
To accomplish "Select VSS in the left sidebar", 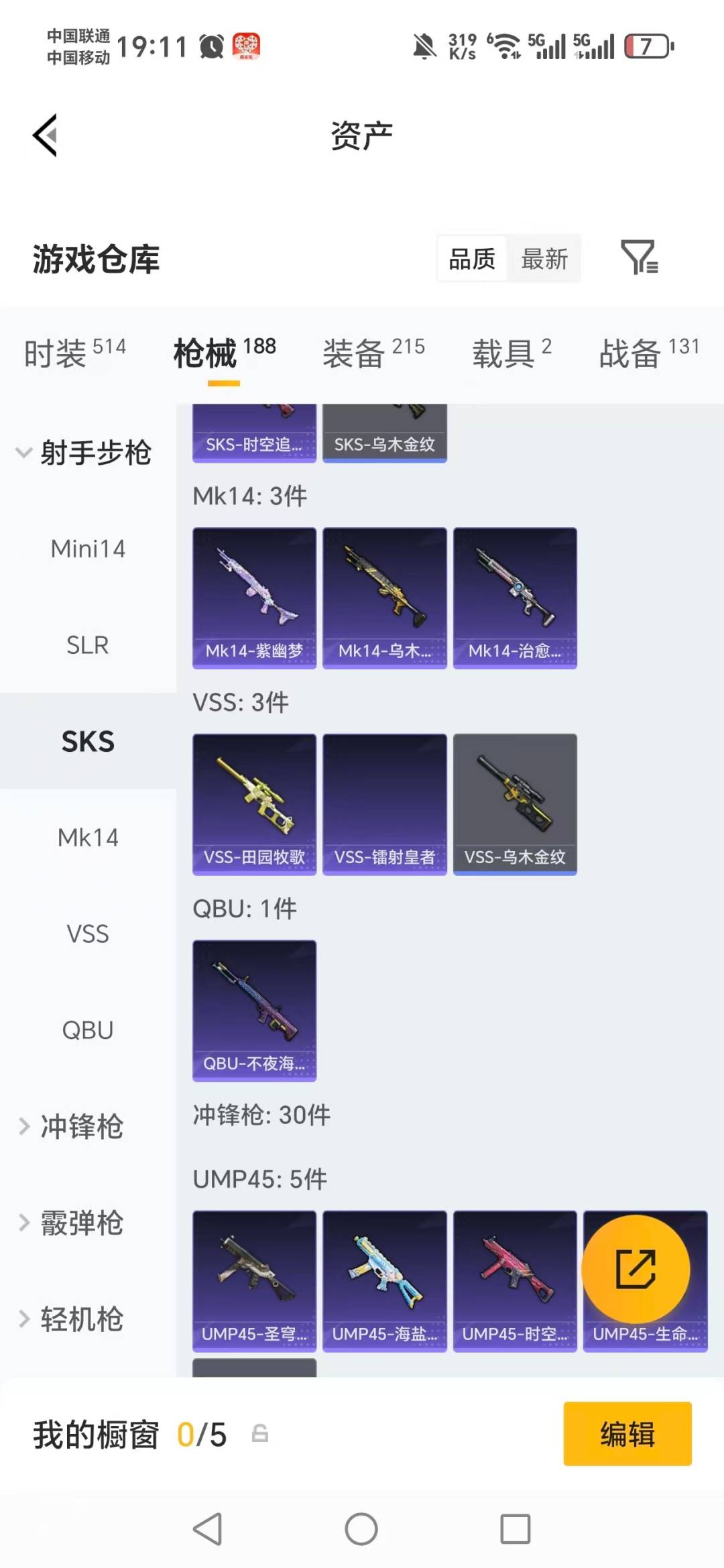I will (87, 933).
